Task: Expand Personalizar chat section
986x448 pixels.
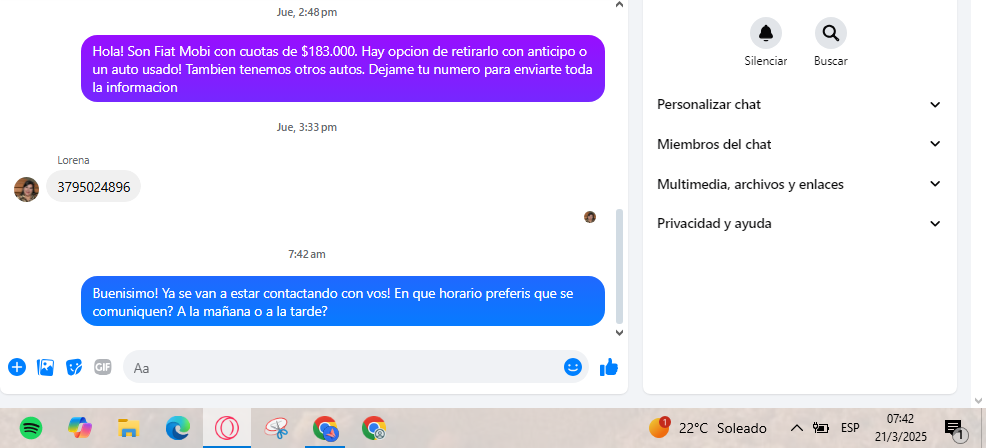Action: 799,104
